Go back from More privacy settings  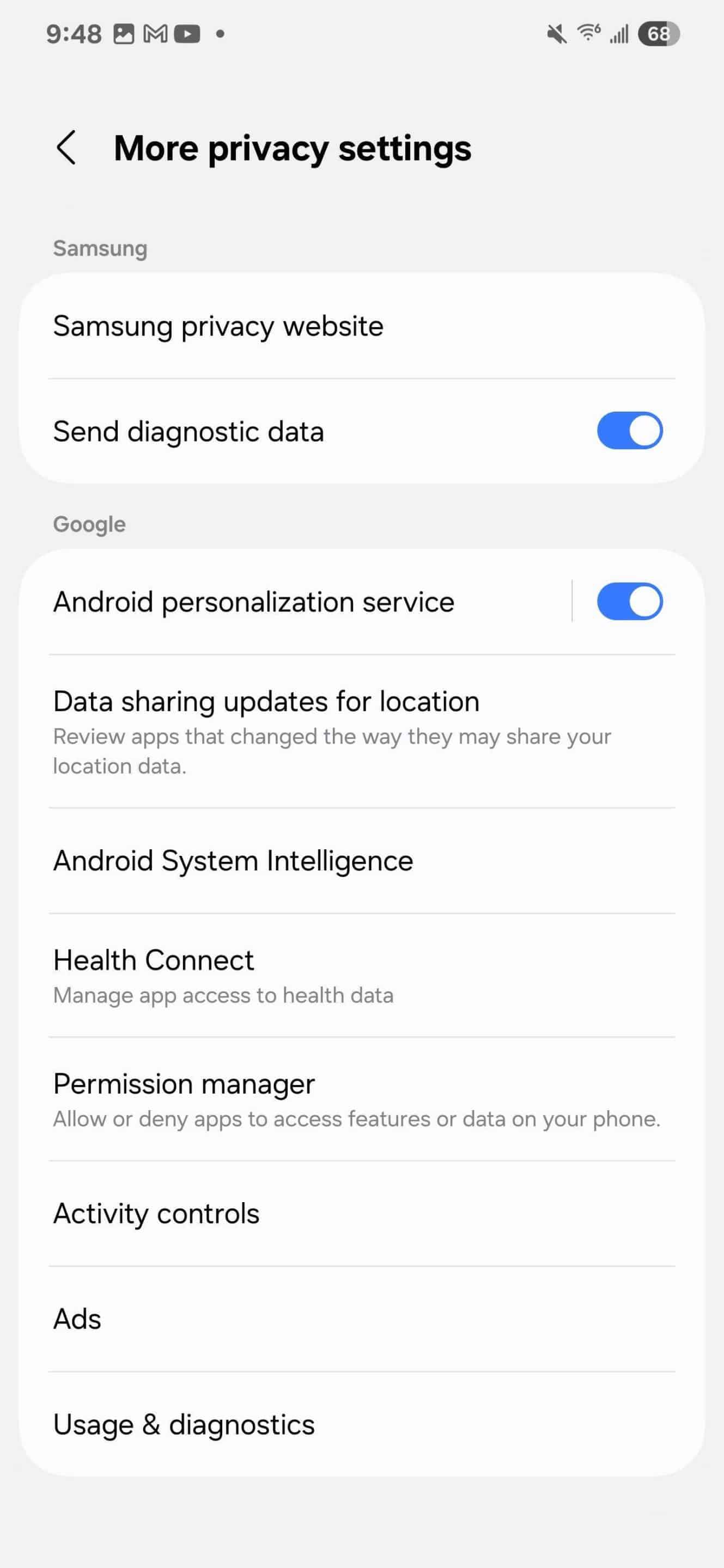[66, 148]
